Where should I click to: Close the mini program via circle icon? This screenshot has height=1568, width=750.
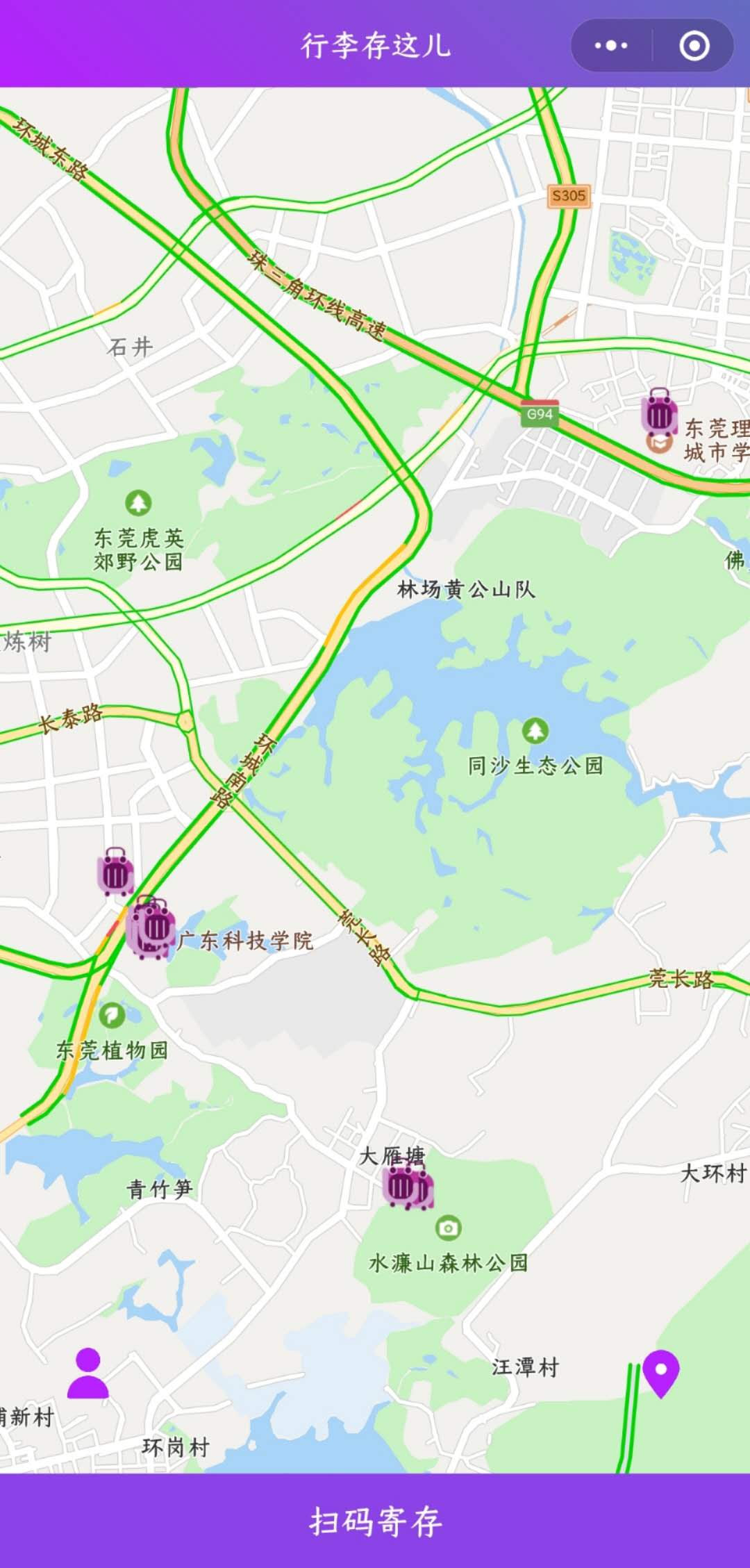[694, 46]
